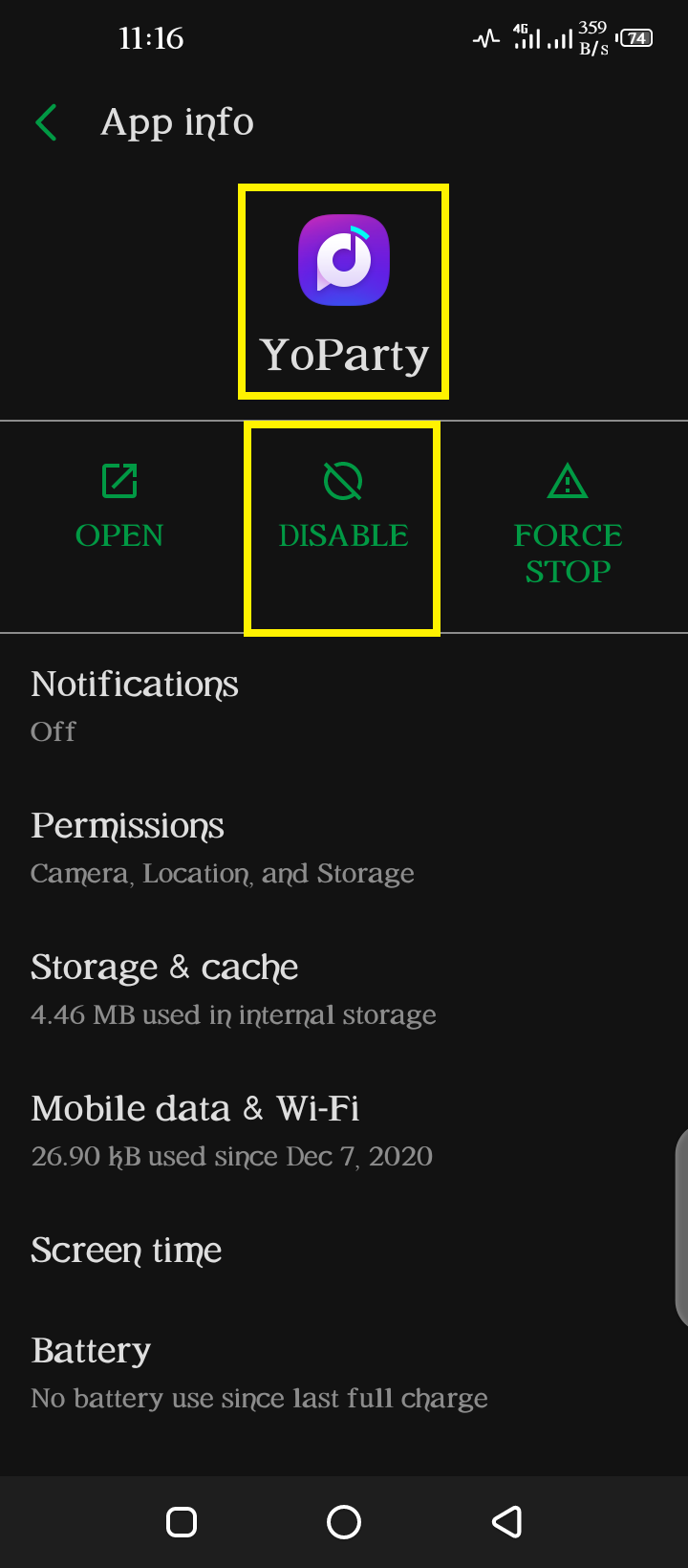Screen dimensions: 688x1568
Task: Force stop YoParty
Action: pyautogui.click(x=568, y=526)
